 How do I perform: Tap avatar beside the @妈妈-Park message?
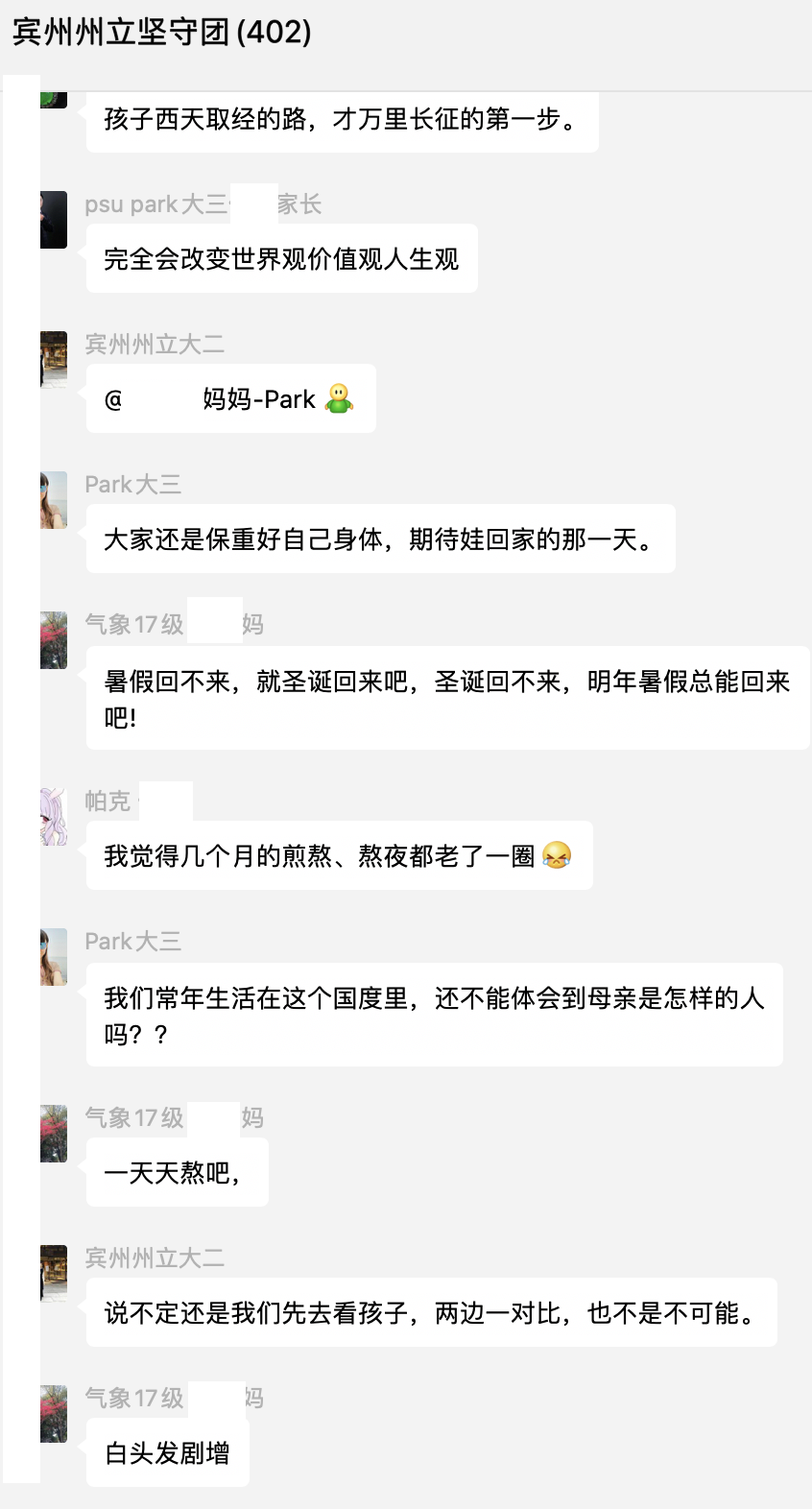[54, 359]
